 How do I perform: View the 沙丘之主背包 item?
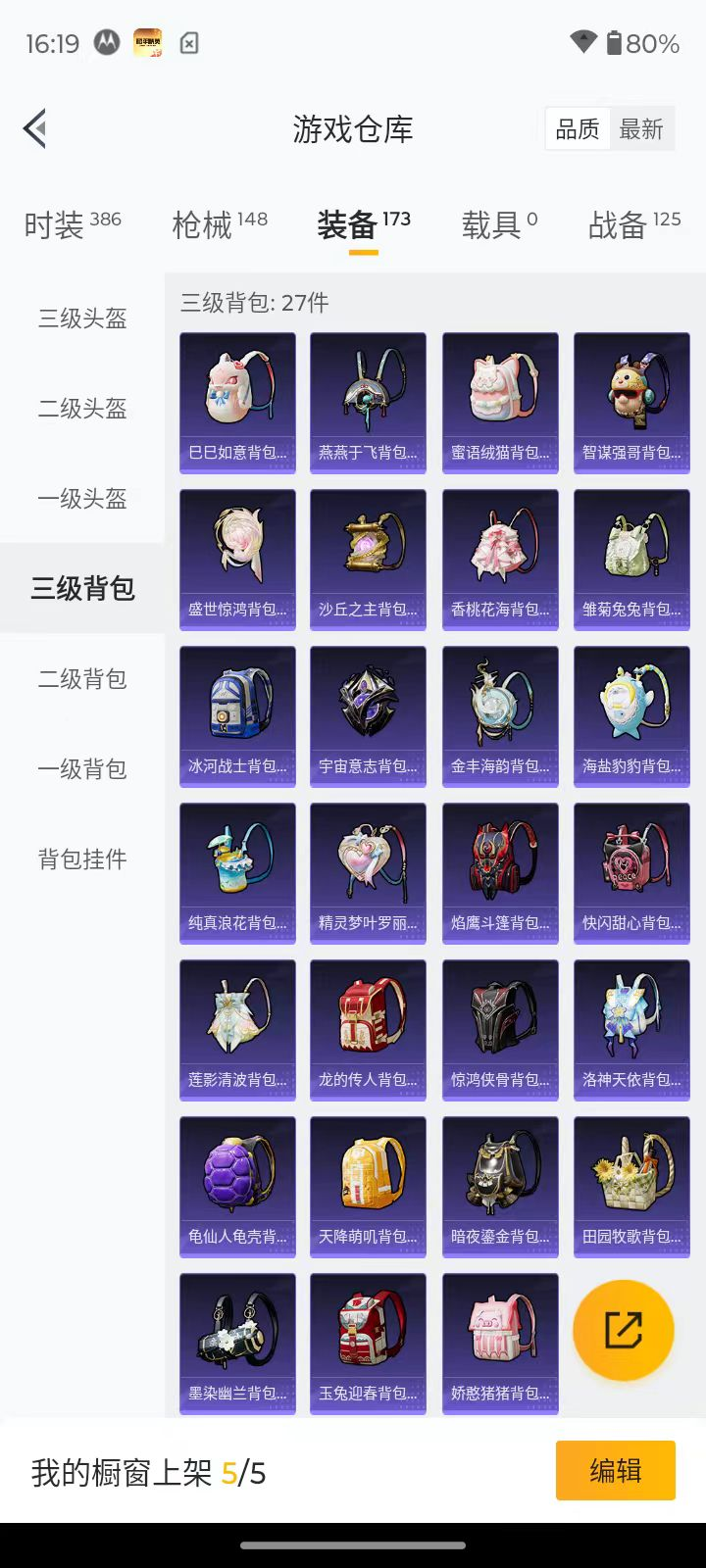(x=368, y=559)
